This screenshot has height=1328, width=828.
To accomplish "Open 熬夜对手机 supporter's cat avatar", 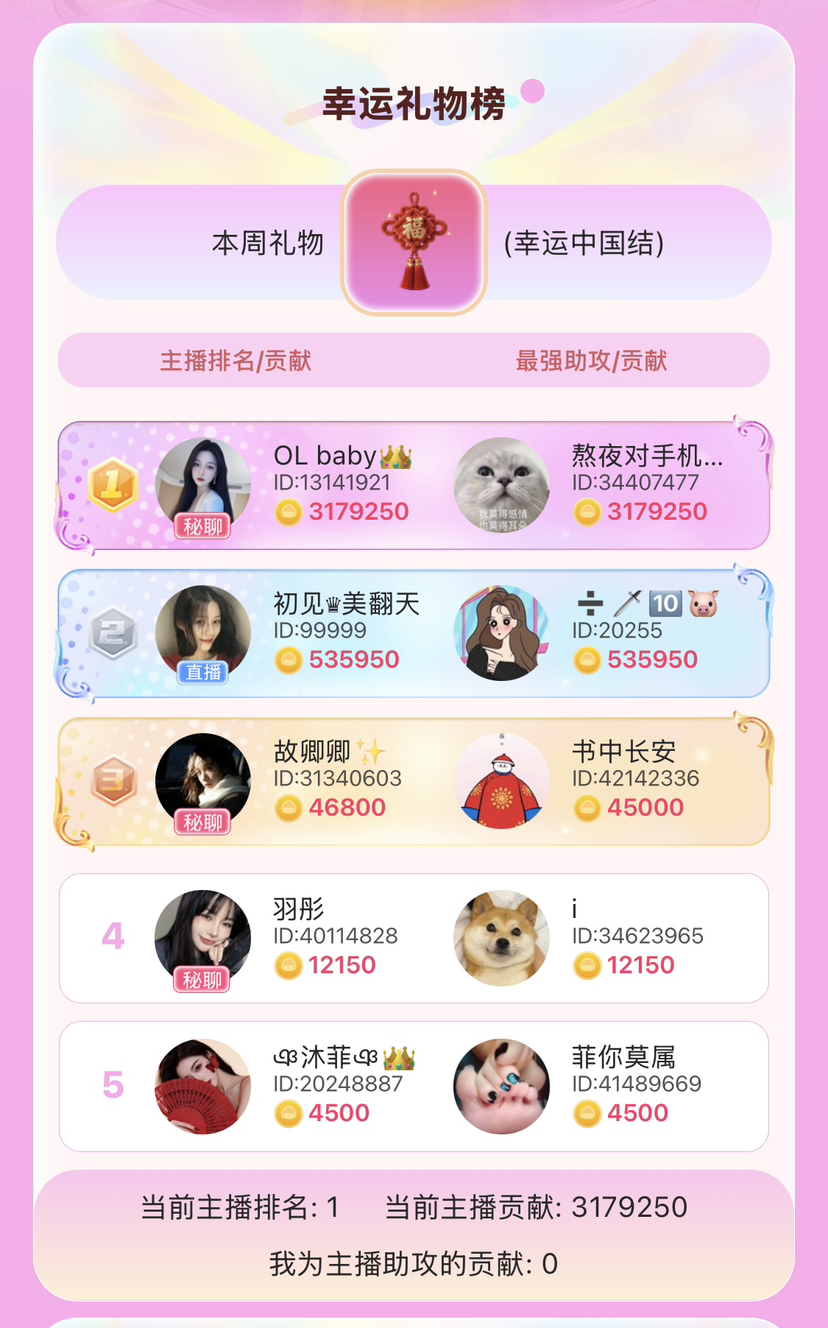I will tap(501, 485).
